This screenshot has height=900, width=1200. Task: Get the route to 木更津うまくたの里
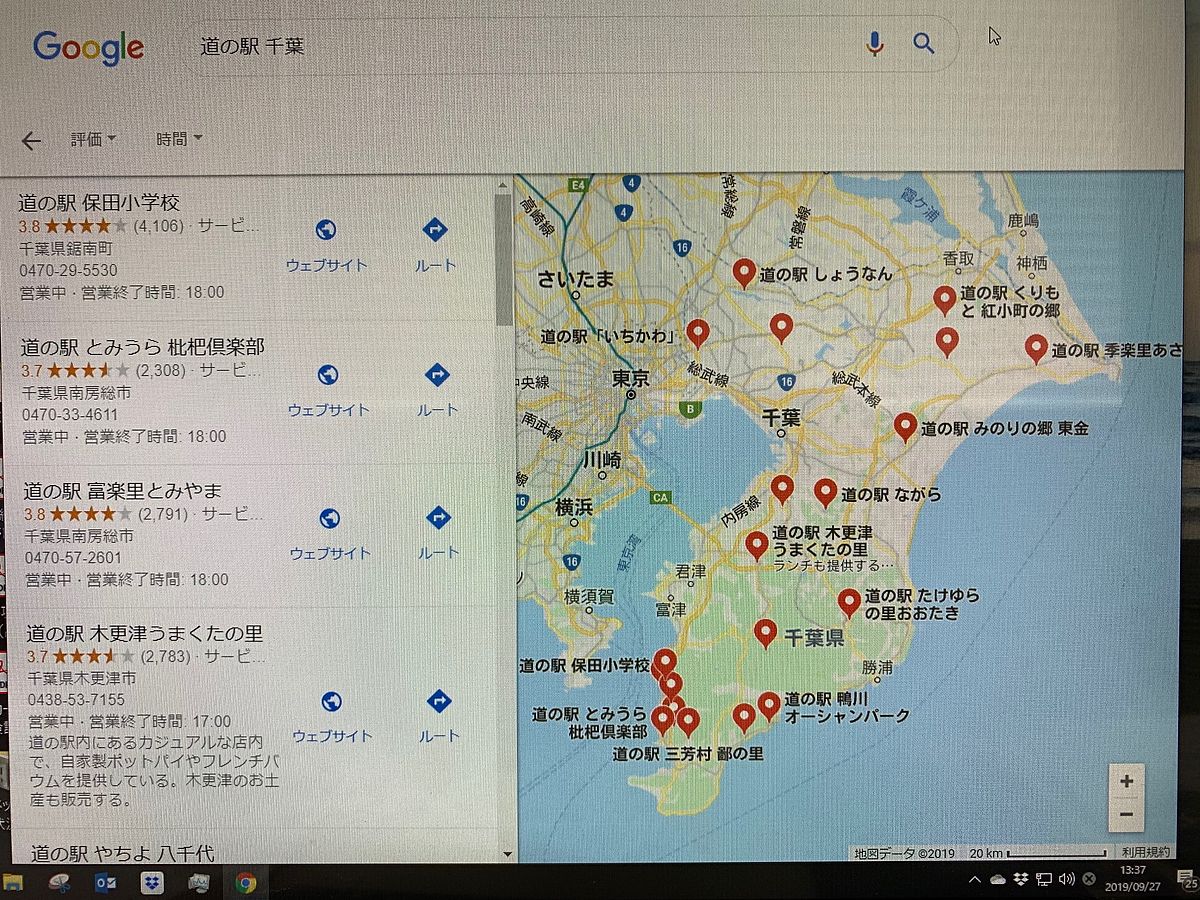439,714
